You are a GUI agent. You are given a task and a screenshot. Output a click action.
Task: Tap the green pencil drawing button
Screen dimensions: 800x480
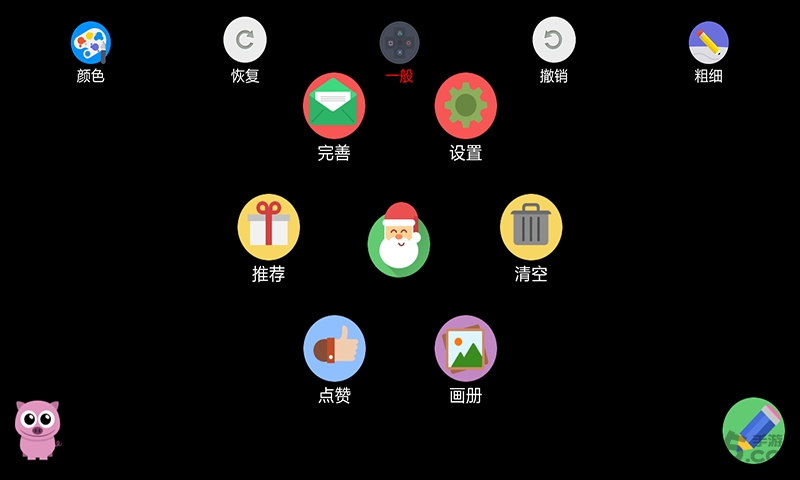753,430
